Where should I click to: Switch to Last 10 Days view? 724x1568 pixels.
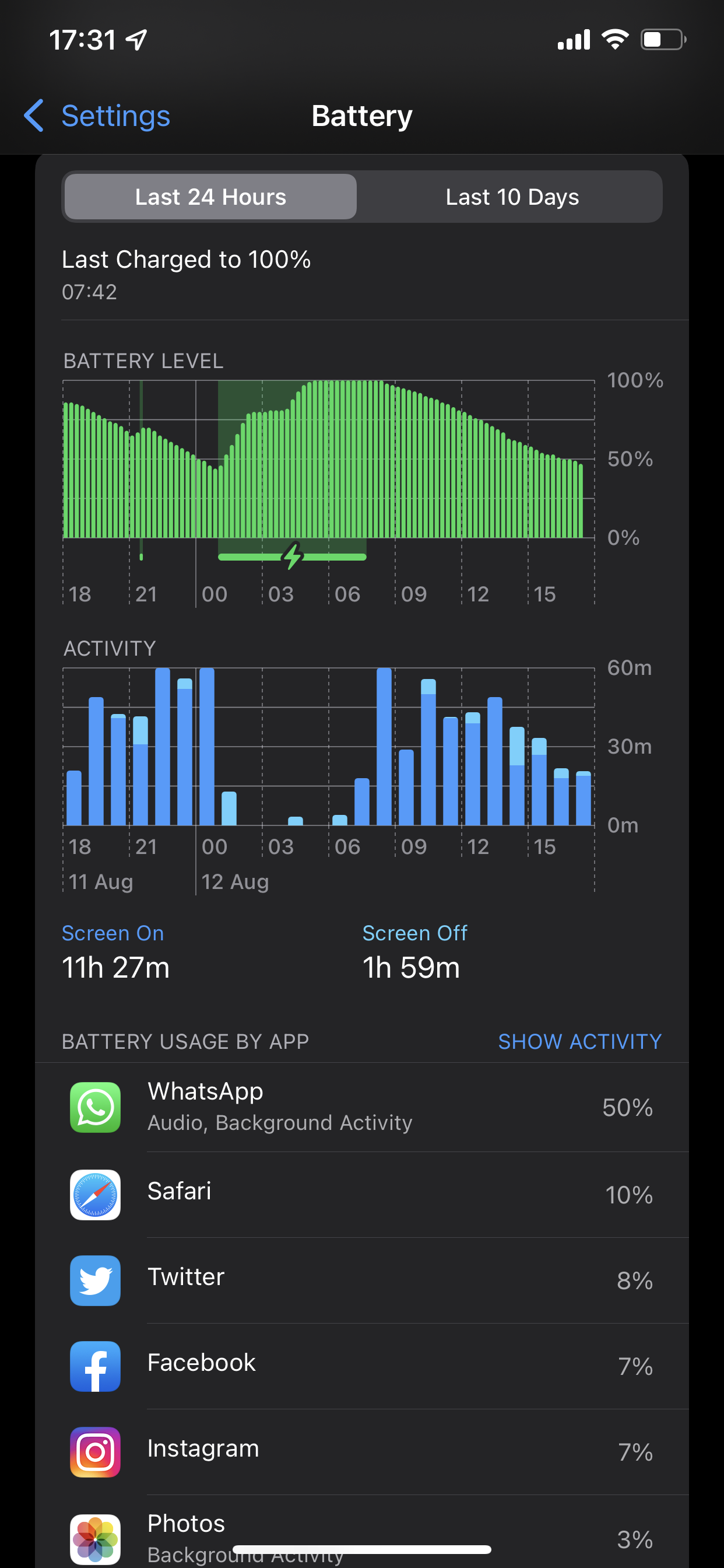click(x=512, y=197)
